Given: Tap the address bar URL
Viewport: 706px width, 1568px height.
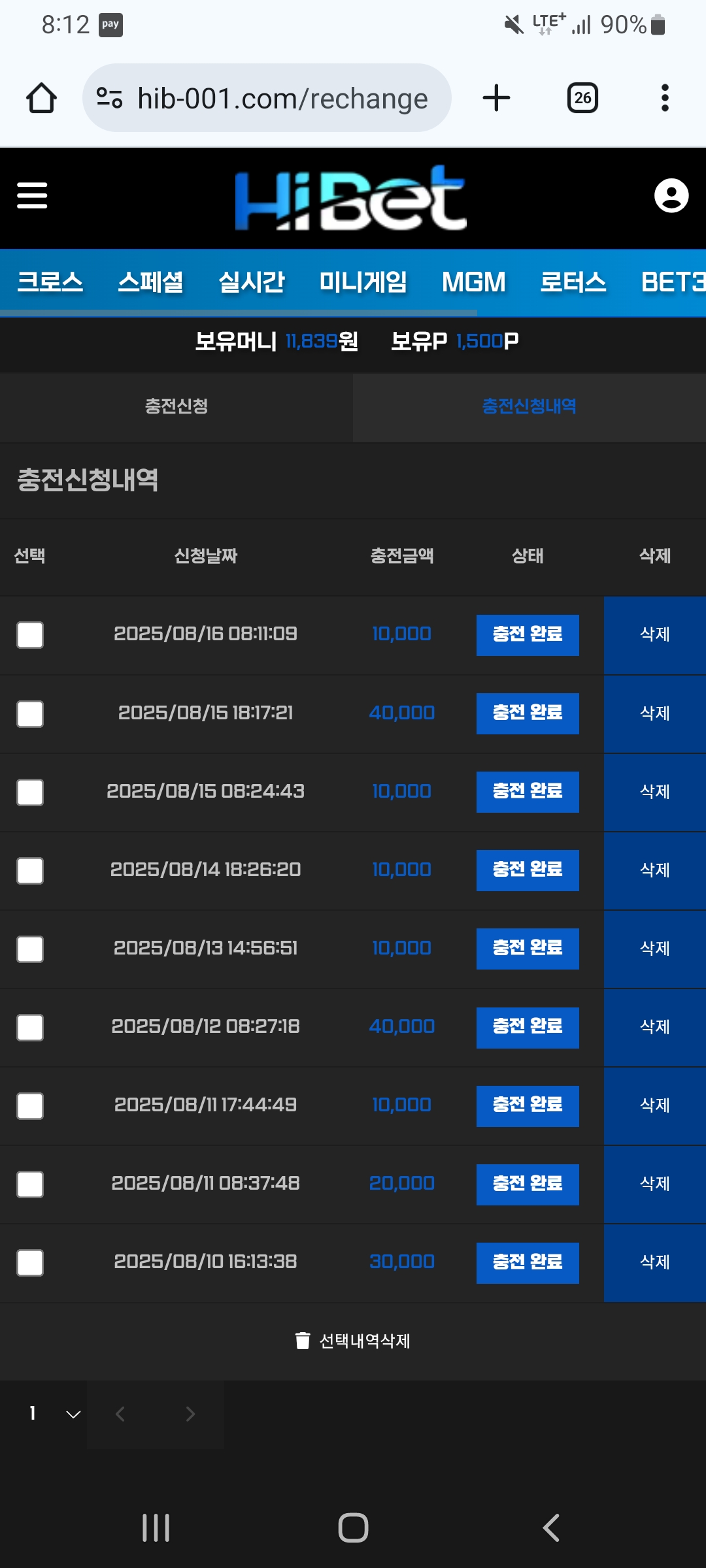Looking at the screenshot, I should tap(281, 98).
